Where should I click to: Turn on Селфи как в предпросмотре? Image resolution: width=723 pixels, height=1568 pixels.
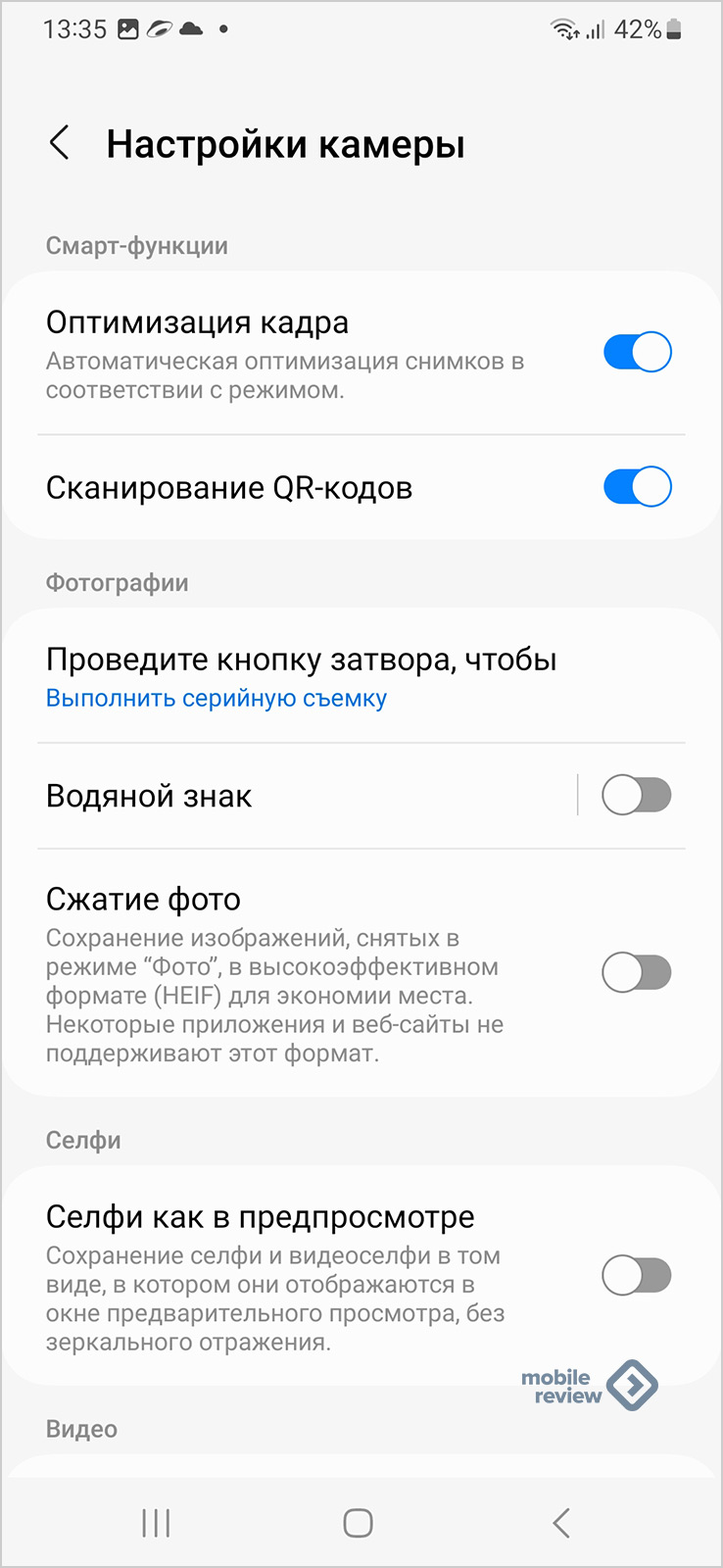tap(637, 1276)
